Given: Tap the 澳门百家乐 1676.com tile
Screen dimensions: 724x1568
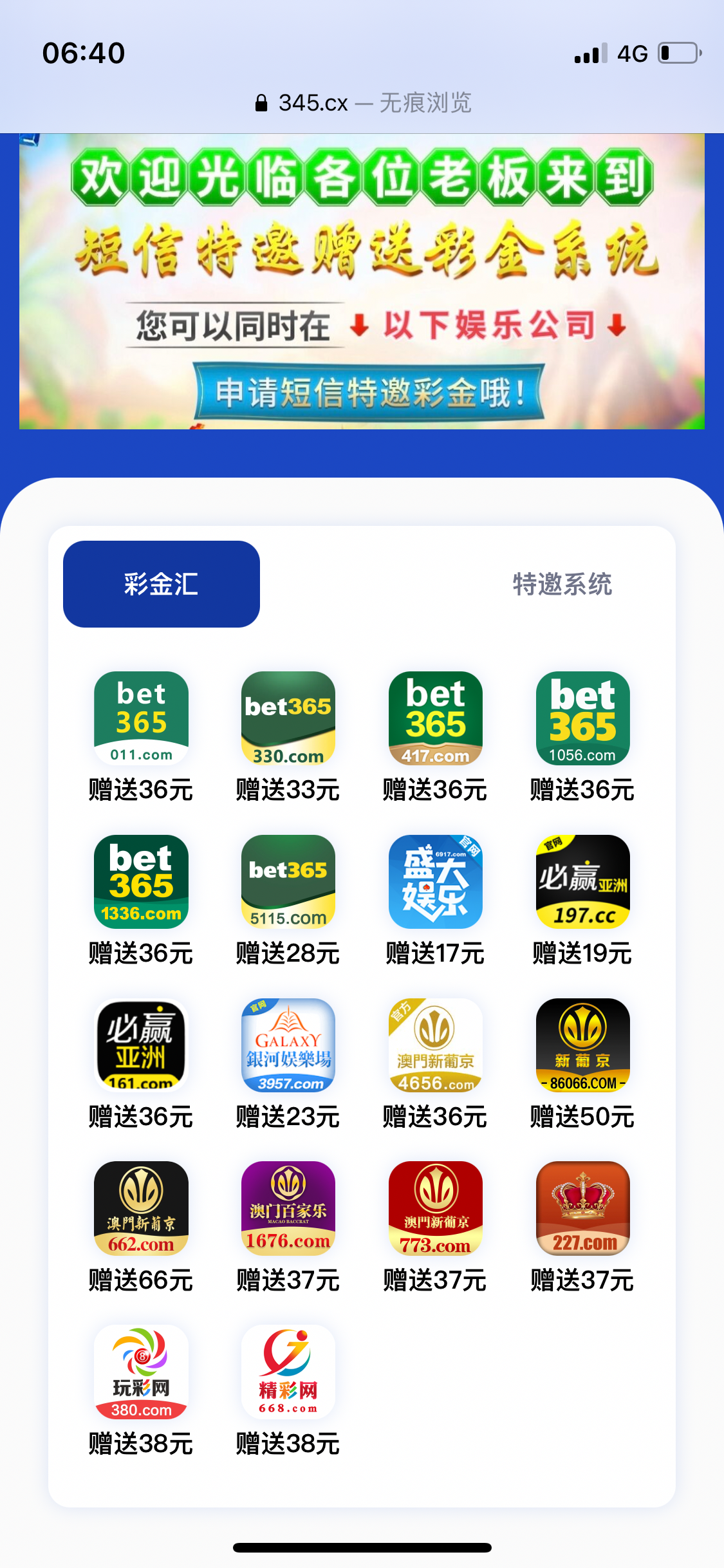Looking at the screenshot, I should point(288,1208).
